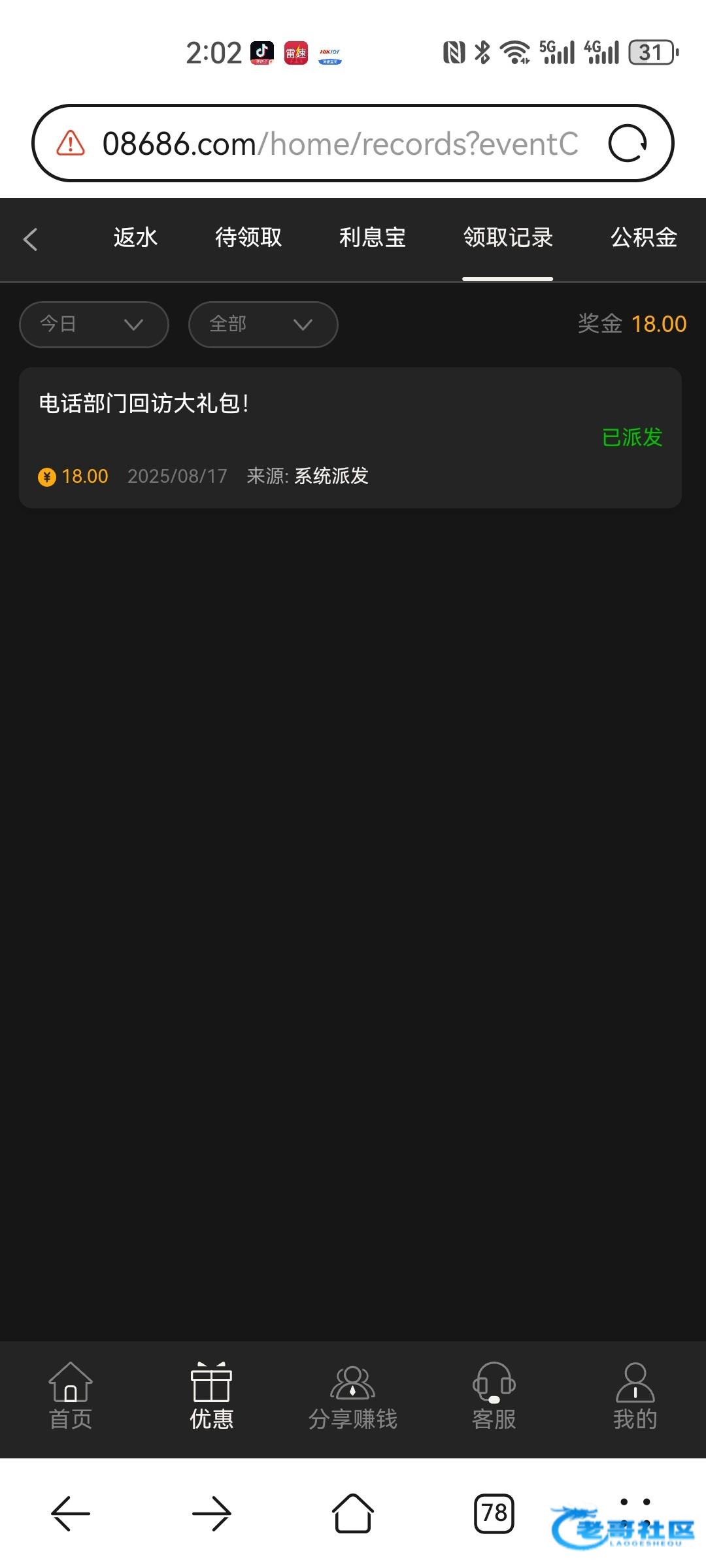This screenshot has width=706, height=1568.
Task: Switch to the 返水 tab
Action: tap(135, 237)
